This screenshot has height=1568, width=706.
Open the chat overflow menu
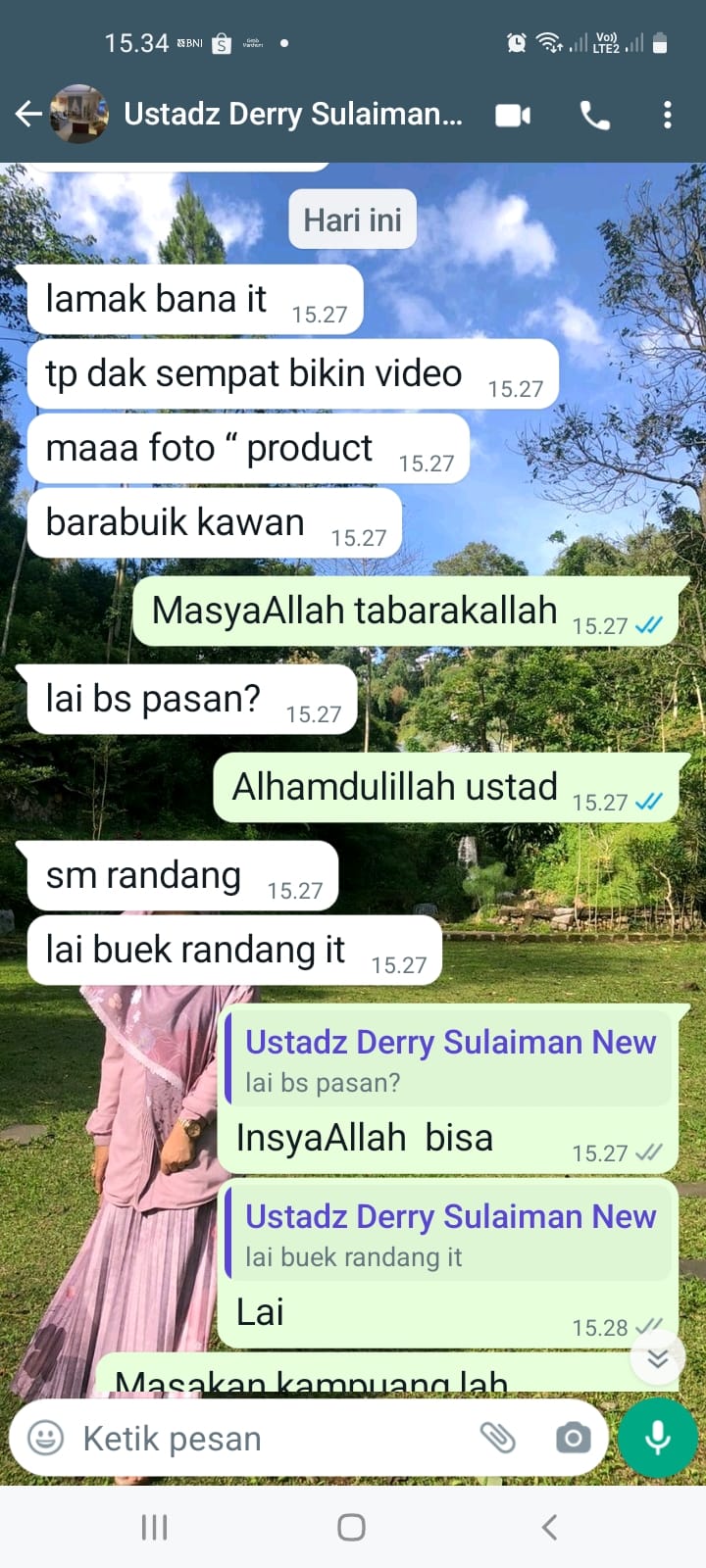click(x=667, y=116)
